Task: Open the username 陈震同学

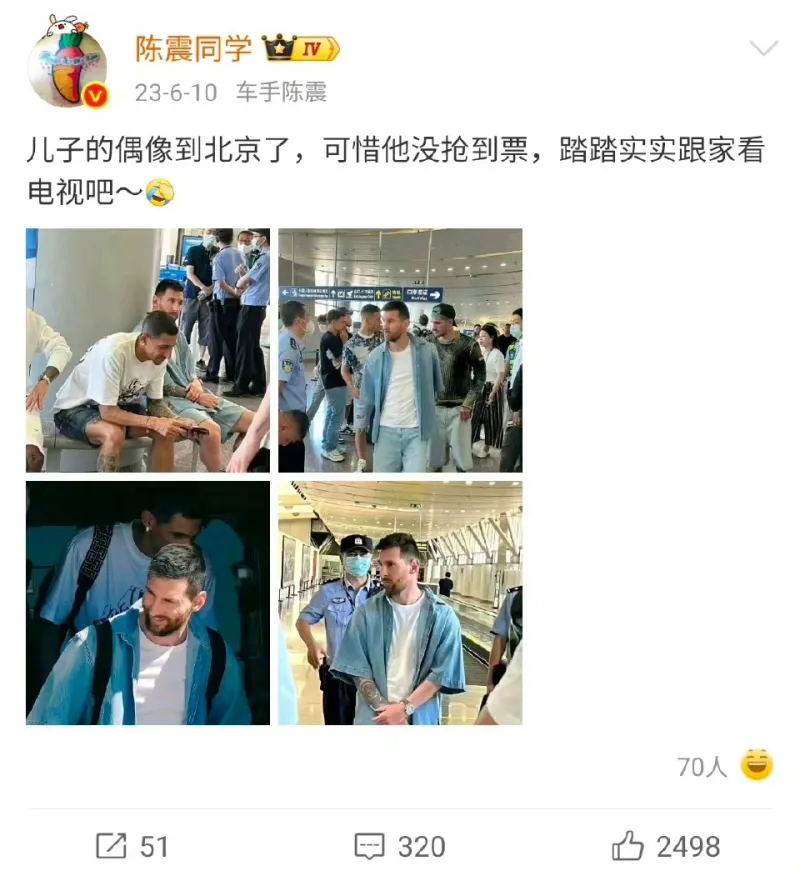Action: point(191,47)
